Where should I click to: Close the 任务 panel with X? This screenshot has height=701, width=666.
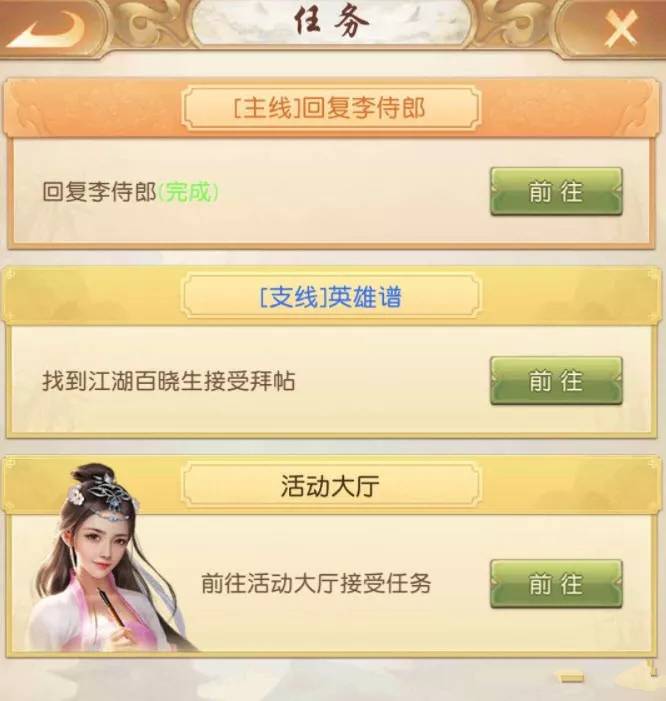point(621,29)
